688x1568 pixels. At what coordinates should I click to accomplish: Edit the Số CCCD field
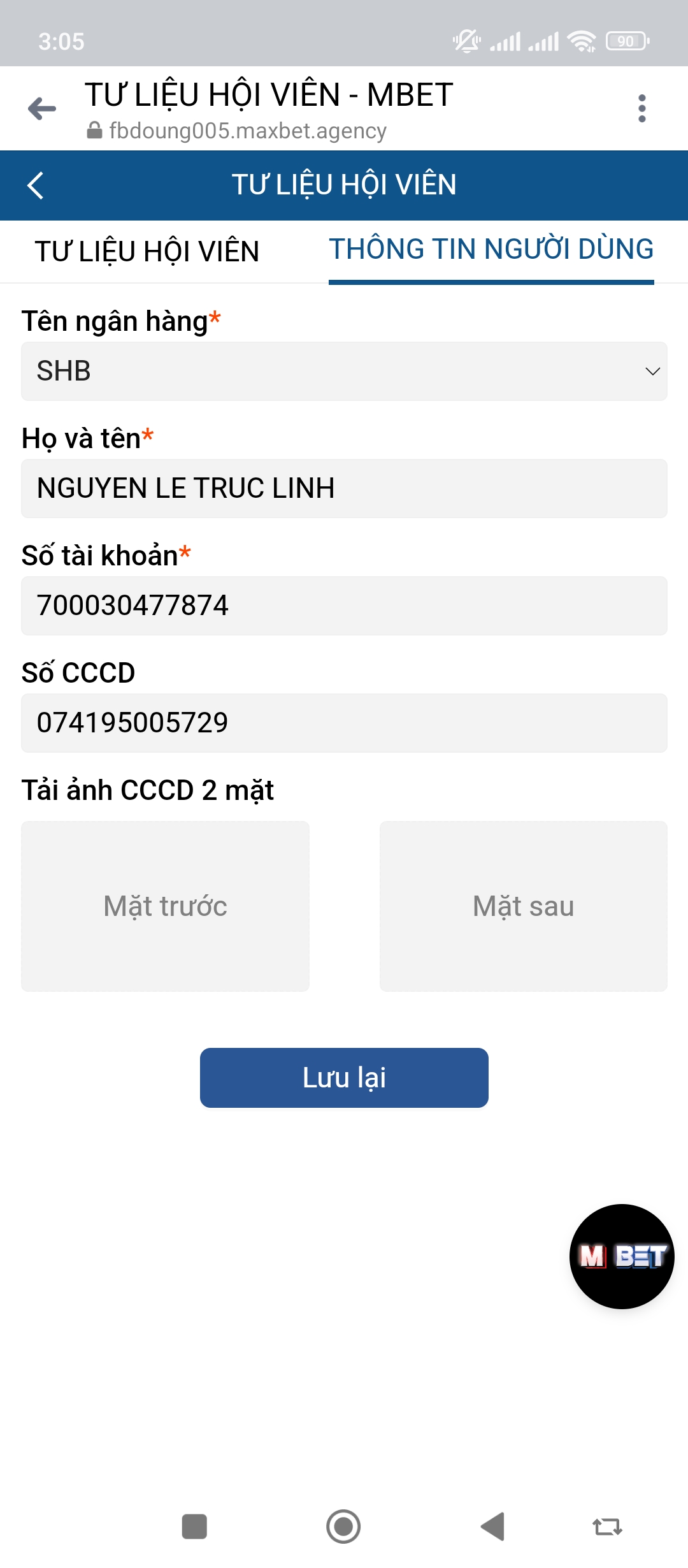344,723
